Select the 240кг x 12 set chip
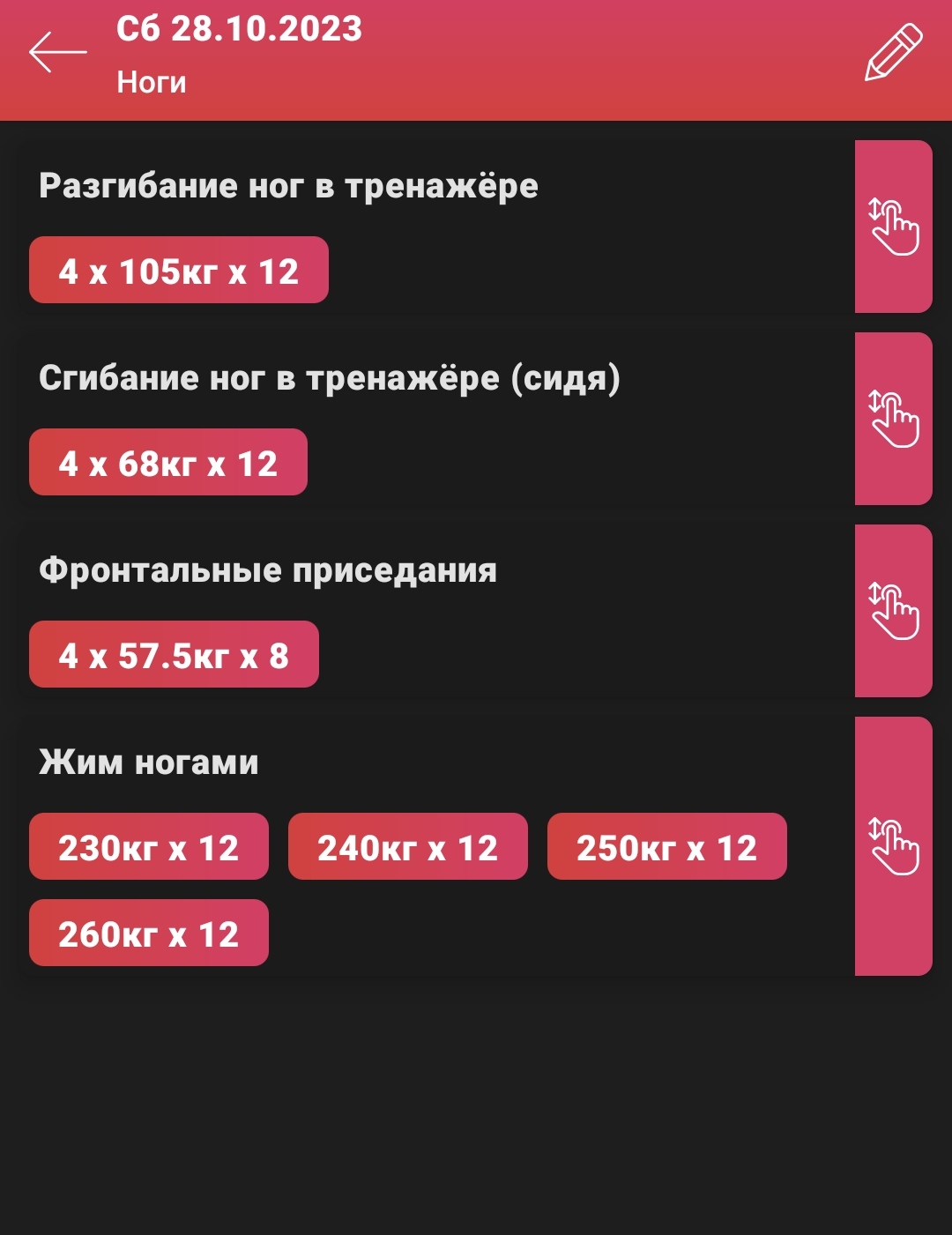The image size is (952, 1235). pyautogui.click(x=408, y=847)
